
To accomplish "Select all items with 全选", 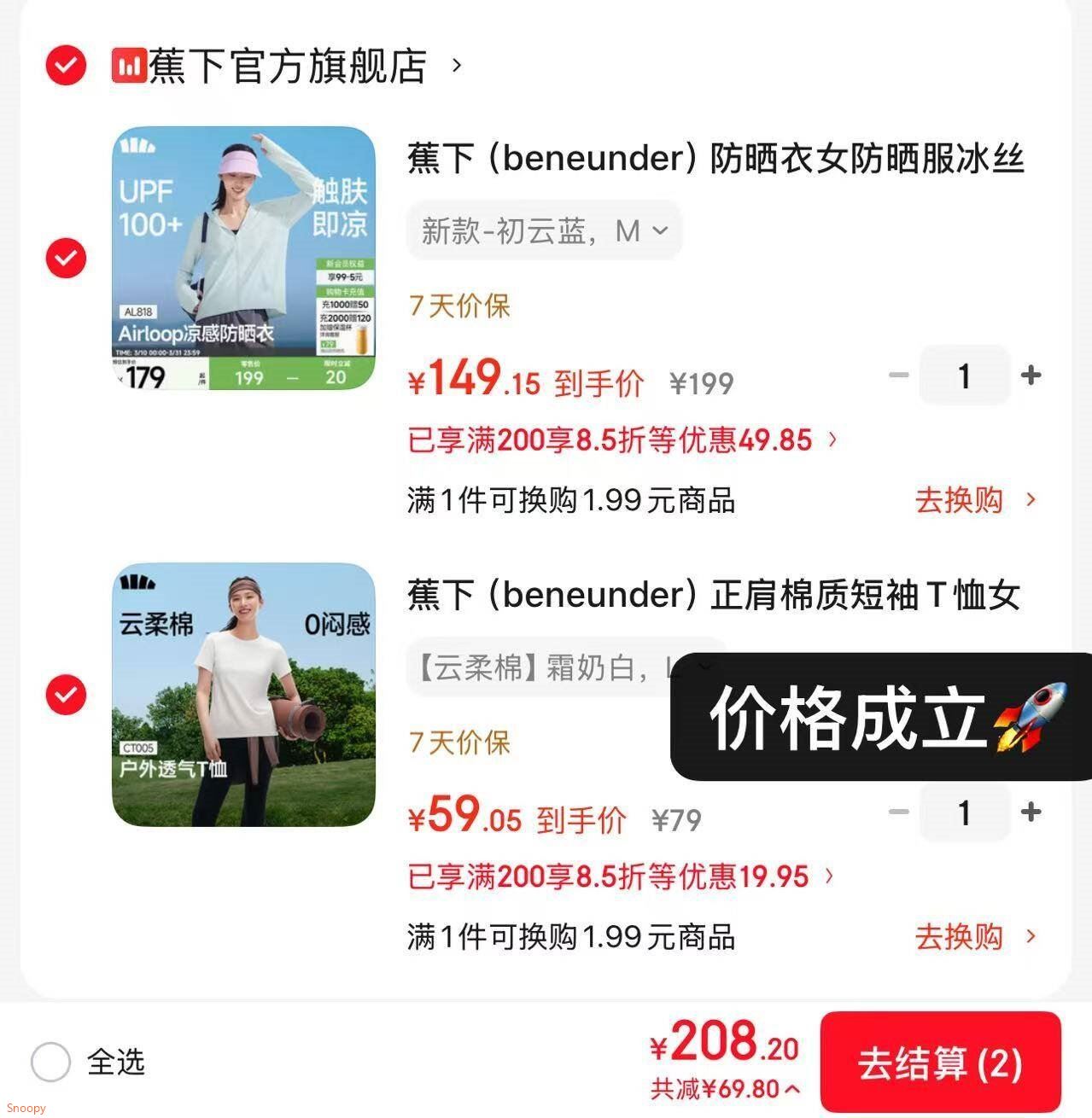I will click(51, 1063).
